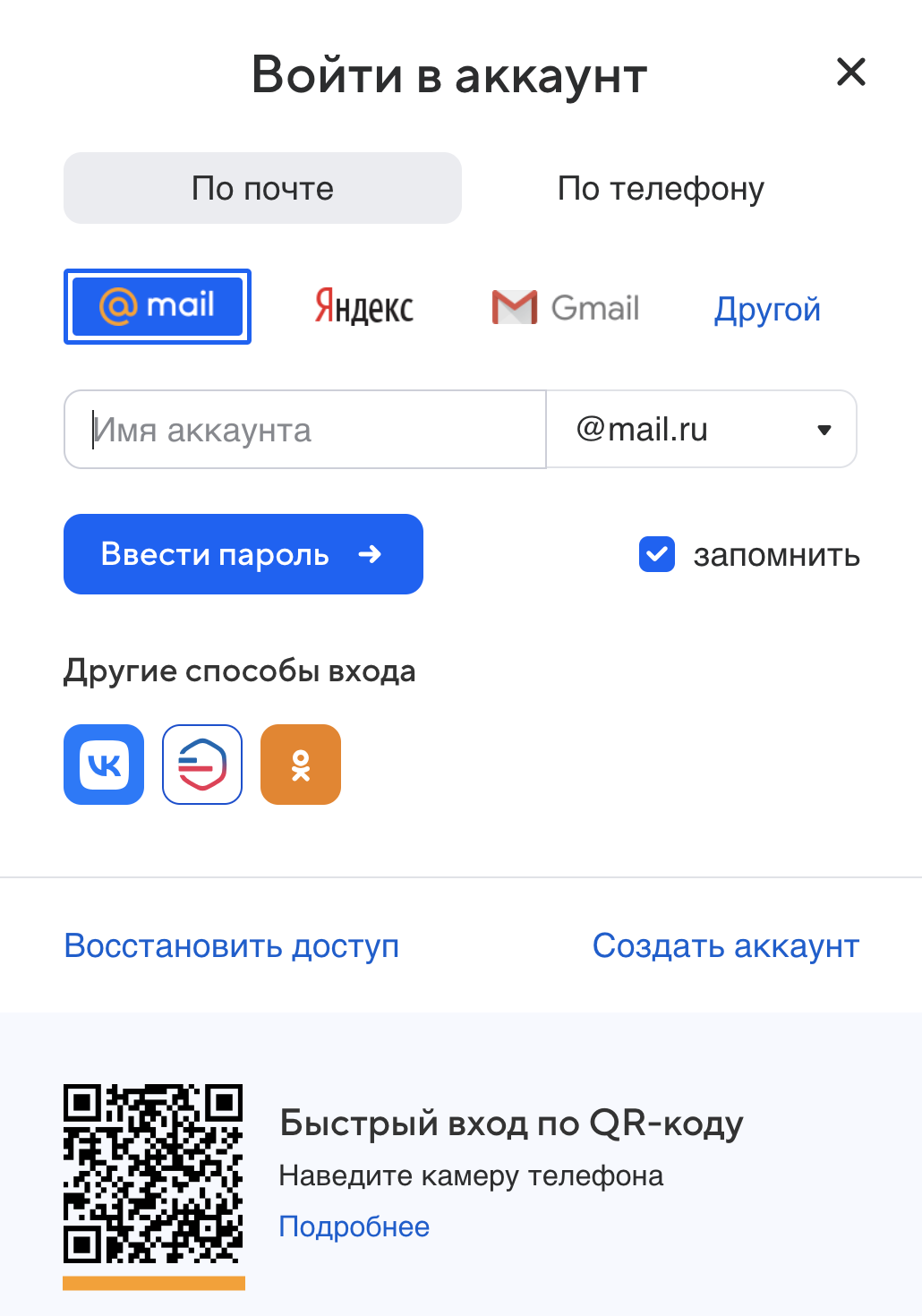Switch to the По телефону tab
Image resolution: width=922 pixels, height=1316 pixels.
660,189
